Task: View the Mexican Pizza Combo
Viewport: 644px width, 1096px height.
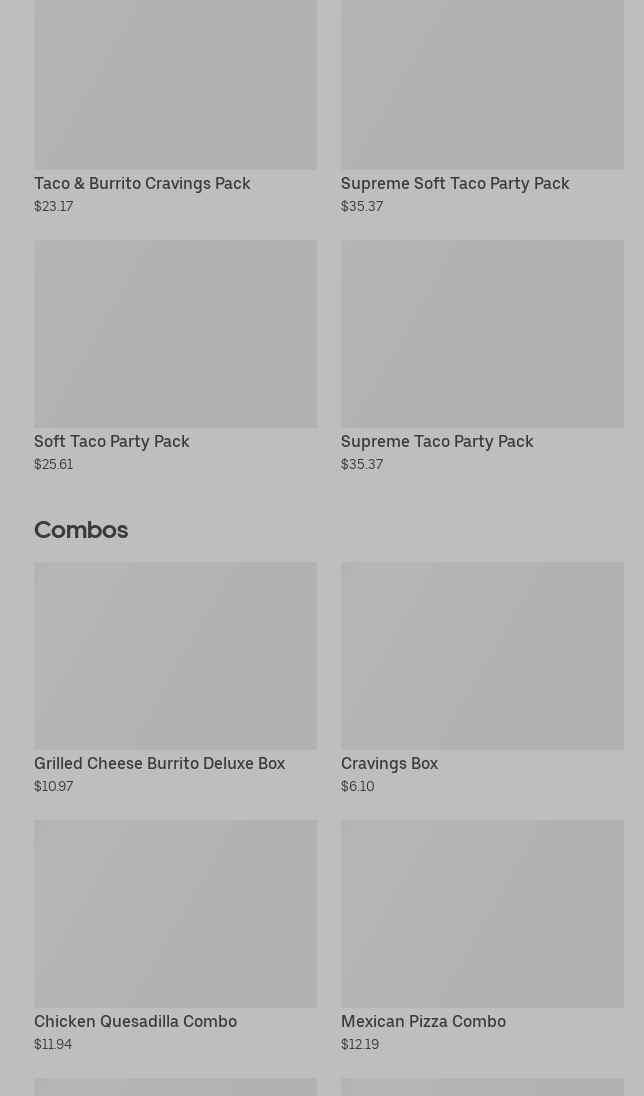Action: (482, 937)
